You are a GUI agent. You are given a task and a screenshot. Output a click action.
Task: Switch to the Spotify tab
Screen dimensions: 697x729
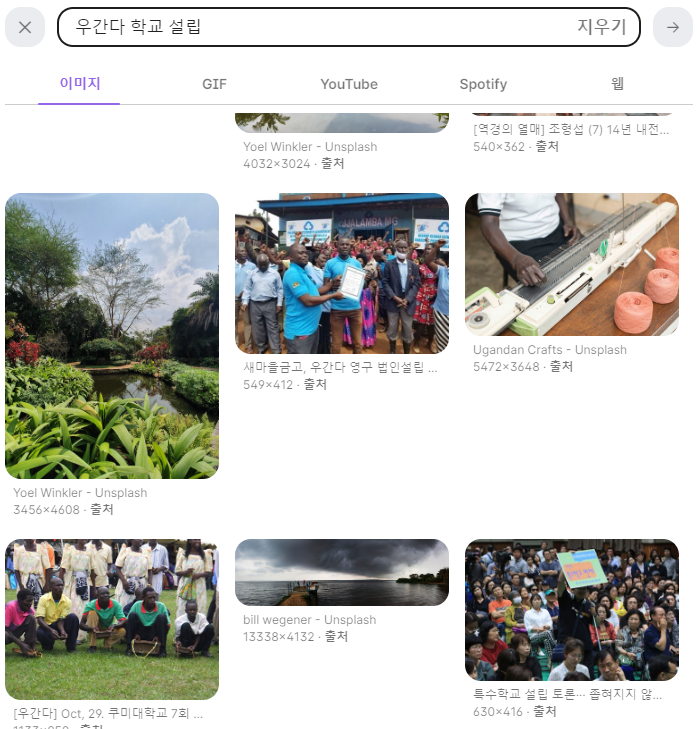click(x=483, y=84)
